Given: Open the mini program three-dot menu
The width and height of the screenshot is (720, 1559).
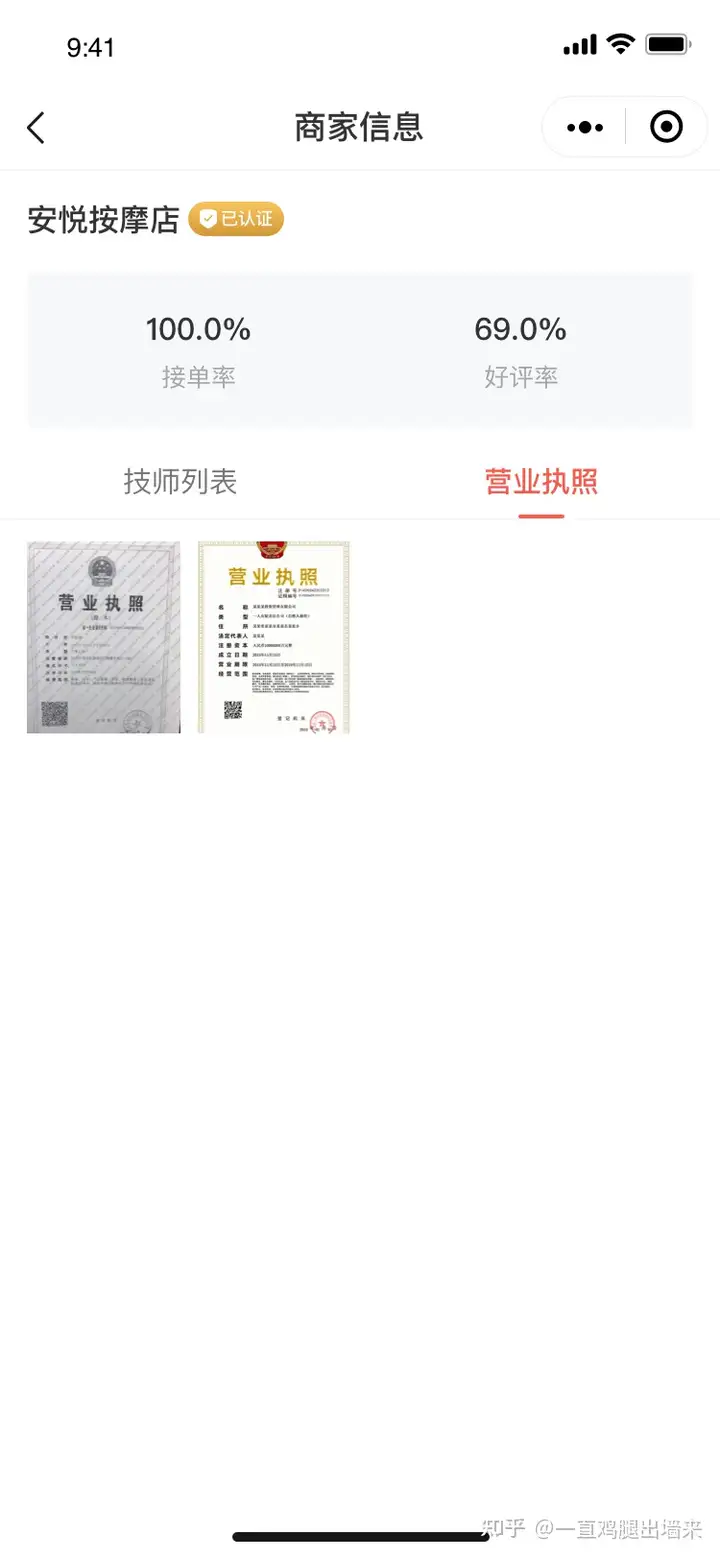Looking at the screenshot, I should tap(585, 127).
